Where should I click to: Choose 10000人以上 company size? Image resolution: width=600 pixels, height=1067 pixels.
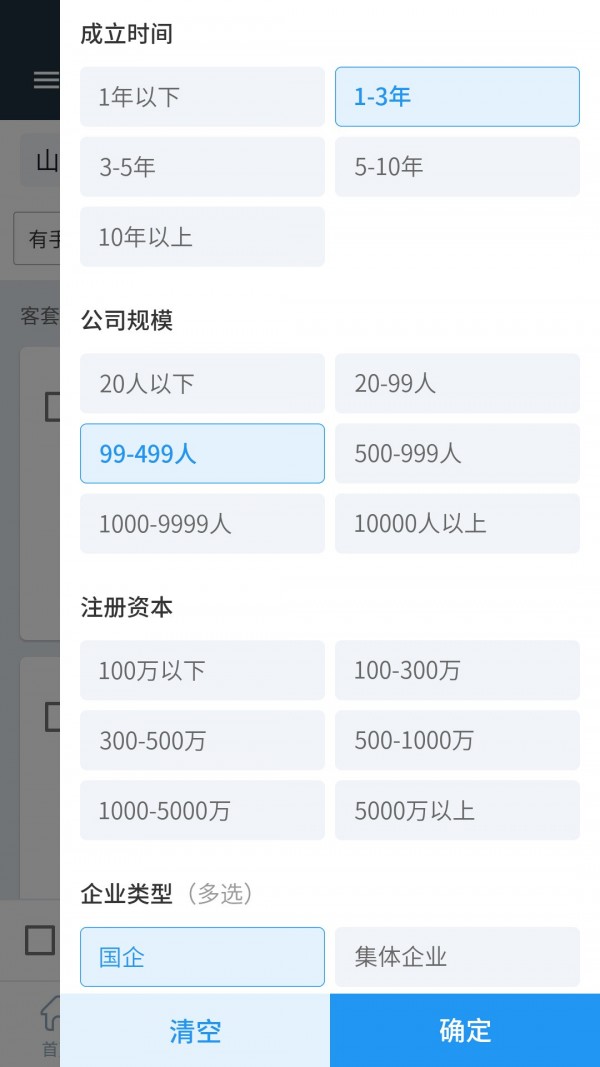pos(457,524)
